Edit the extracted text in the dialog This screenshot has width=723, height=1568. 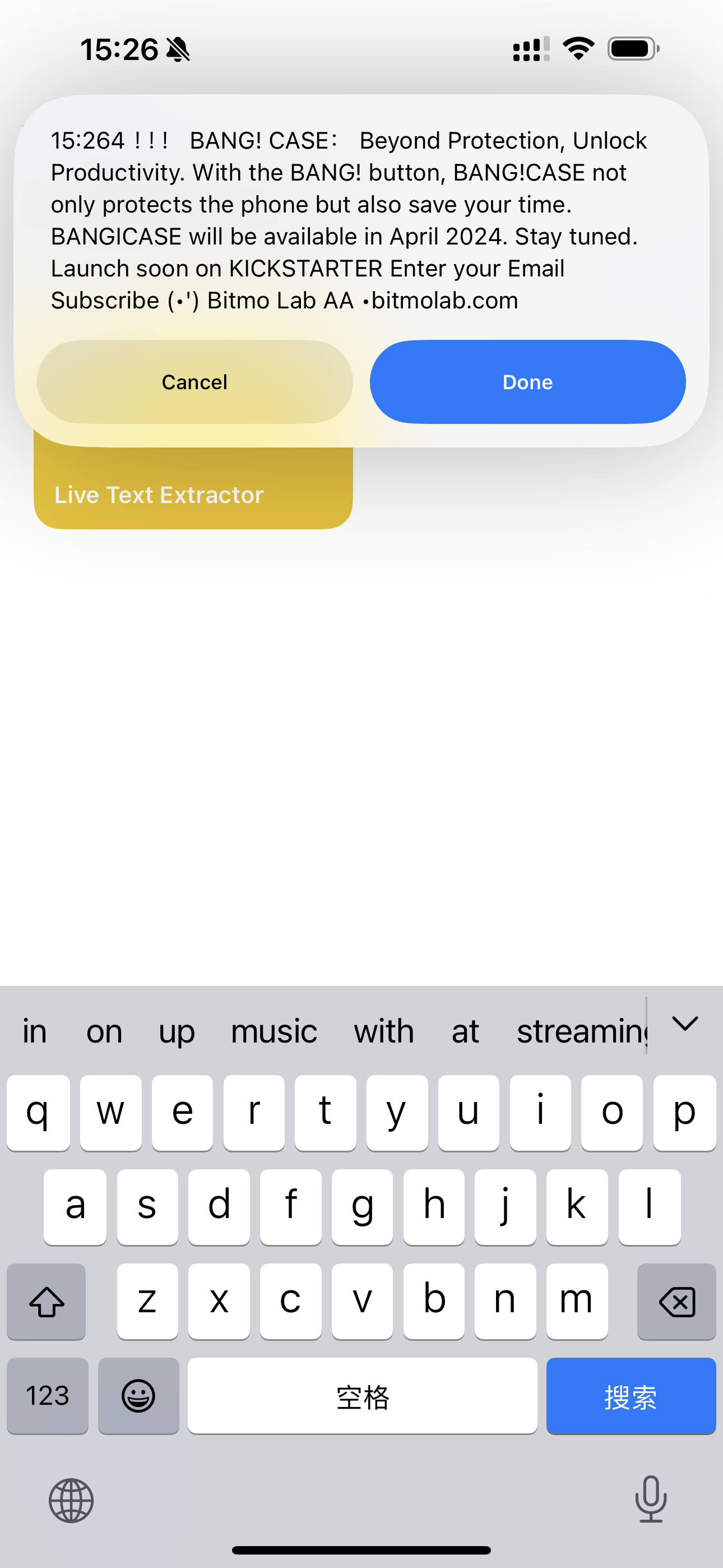point(348,220)
